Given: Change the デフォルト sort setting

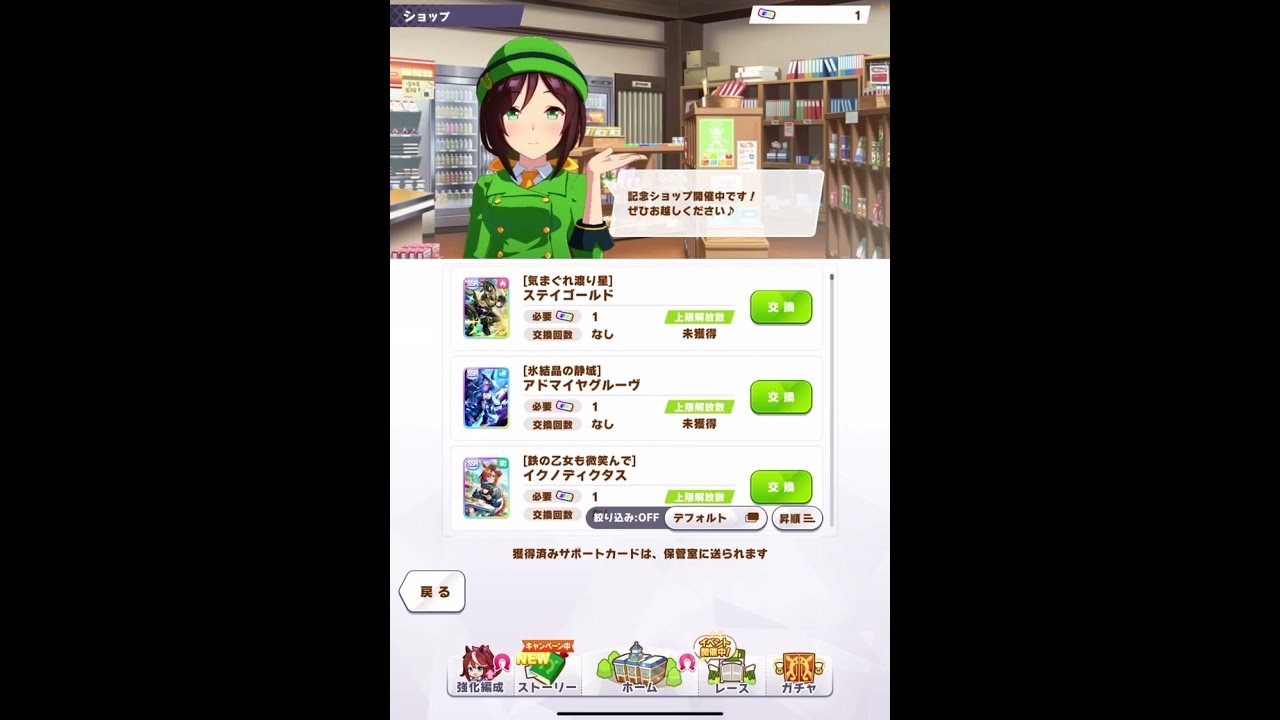Looking at the screenshot, I should pos(715,518).
